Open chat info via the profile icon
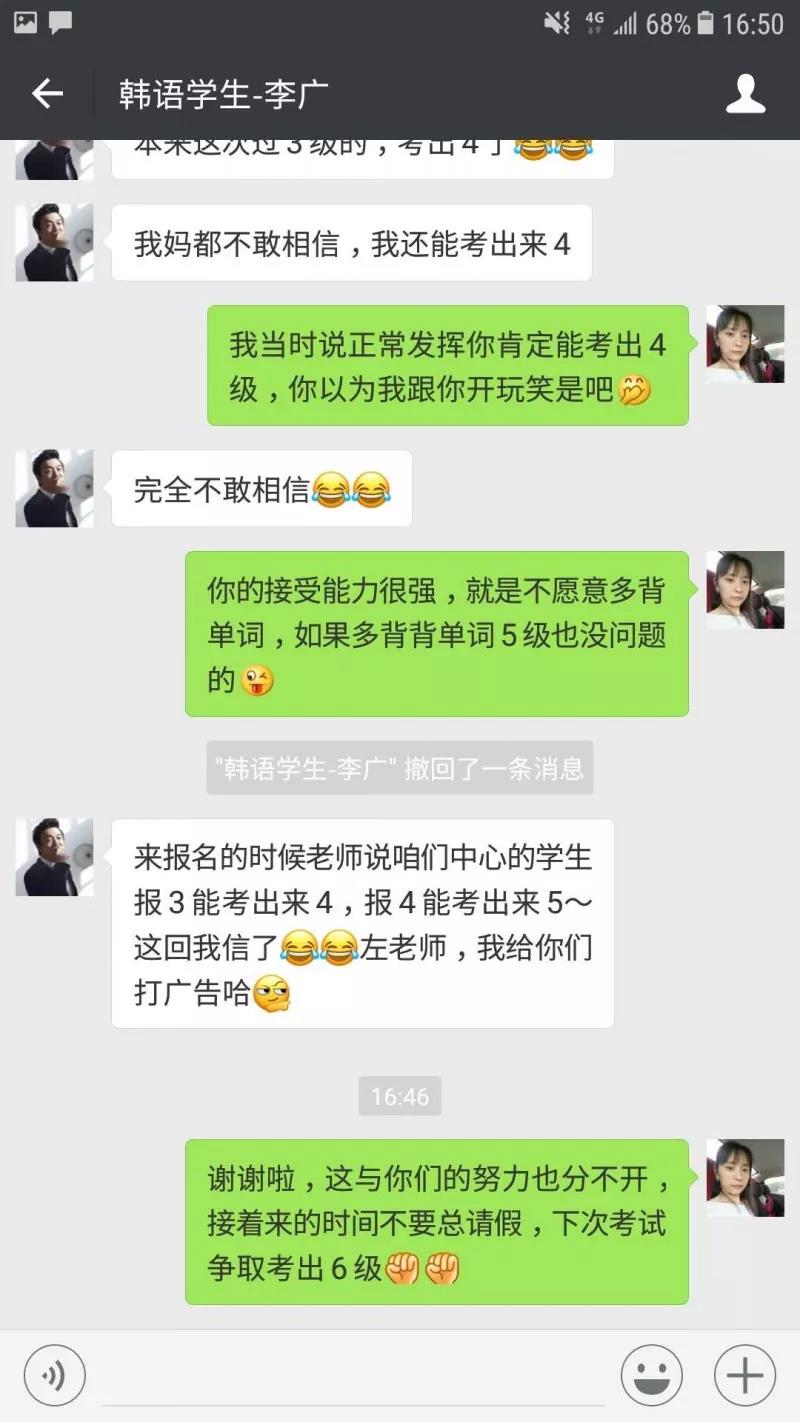This screenshot has width=800, height=1422. pos(744,95)
